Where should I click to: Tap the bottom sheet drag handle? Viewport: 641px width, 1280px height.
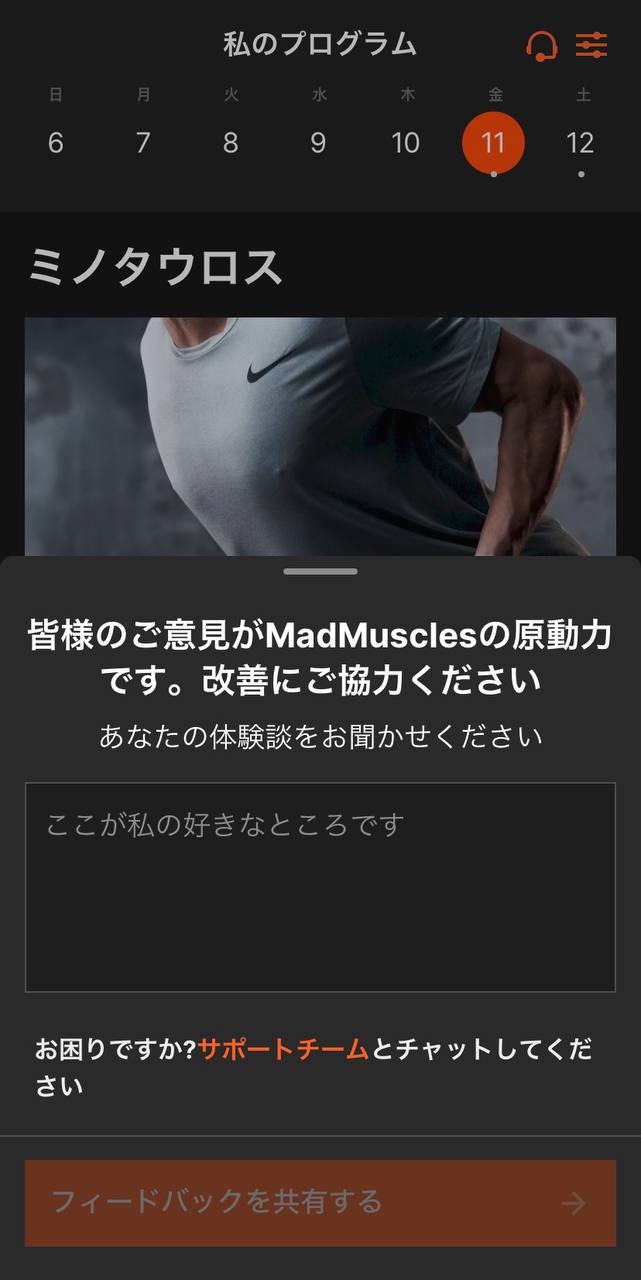click(x=320, y=571)
